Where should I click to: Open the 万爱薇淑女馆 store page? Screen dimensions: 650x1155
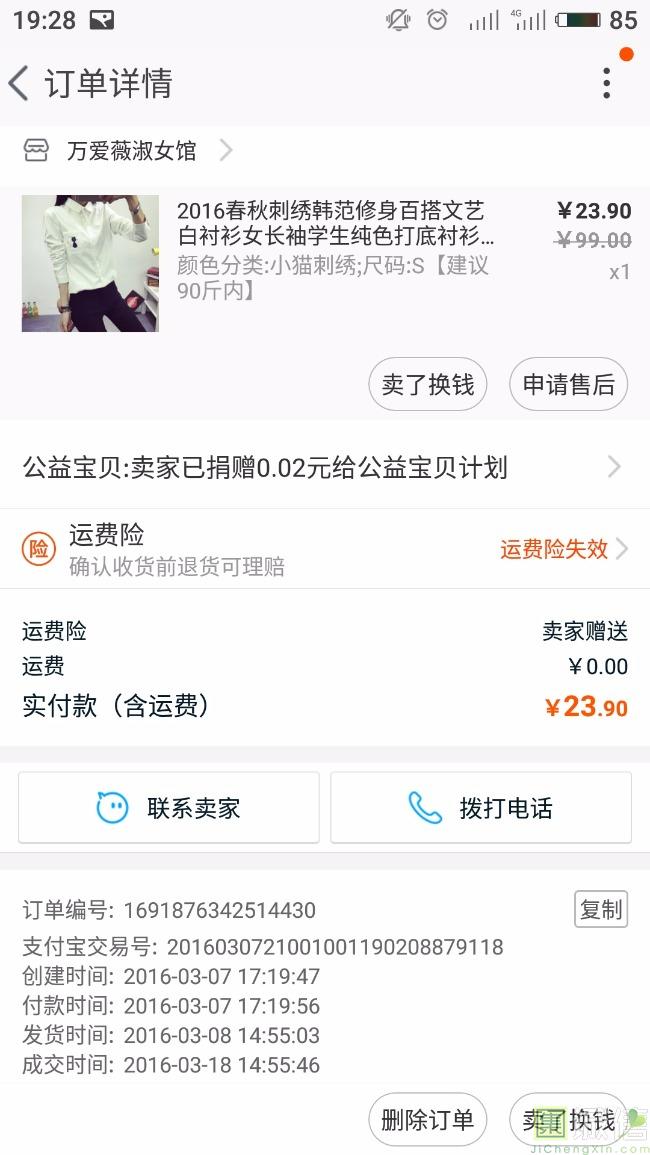click(x=131, y=151)
